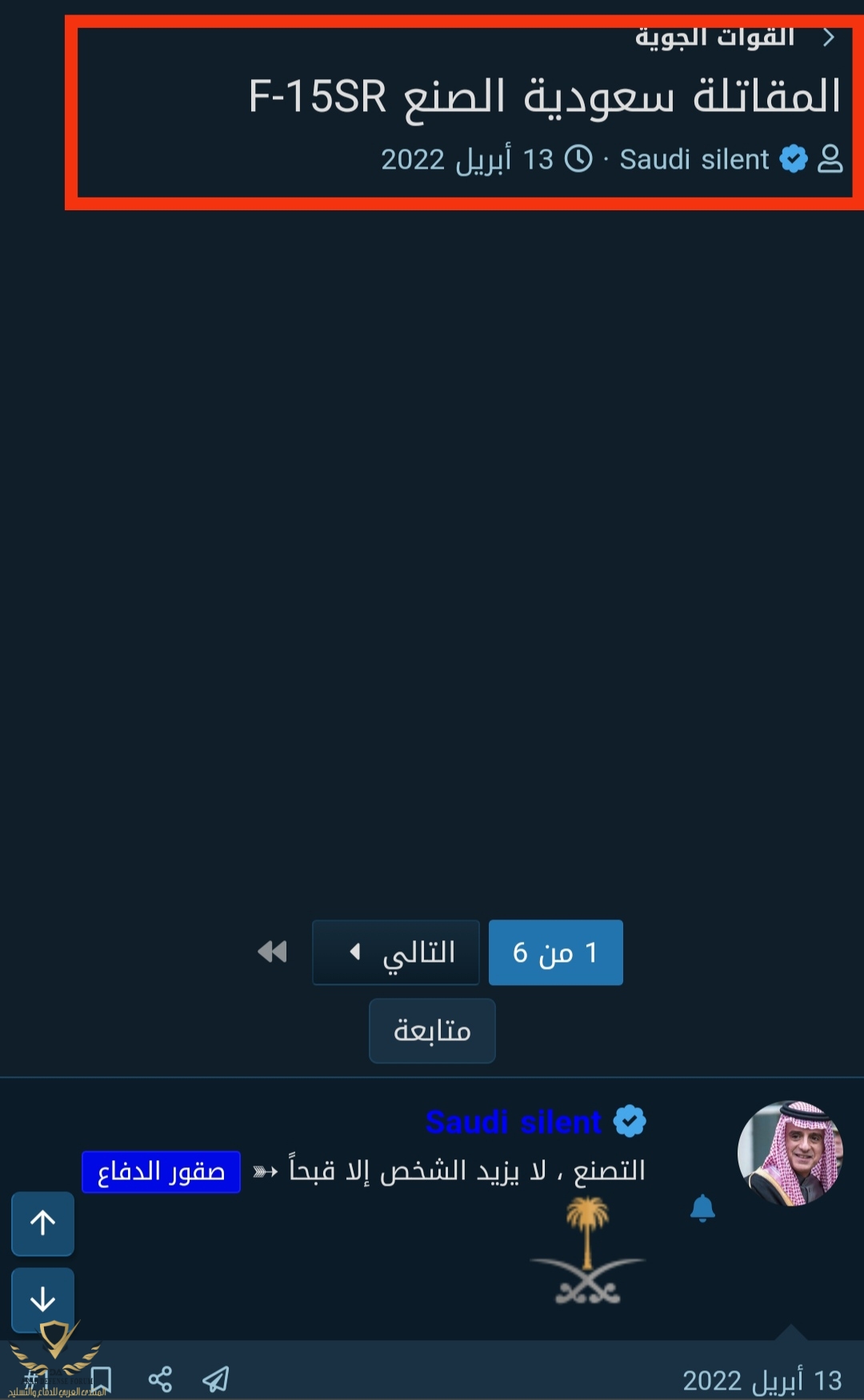Follow the thread with متابعة button
Viewport: 864px width, 1400px height.
(432, 1031)
